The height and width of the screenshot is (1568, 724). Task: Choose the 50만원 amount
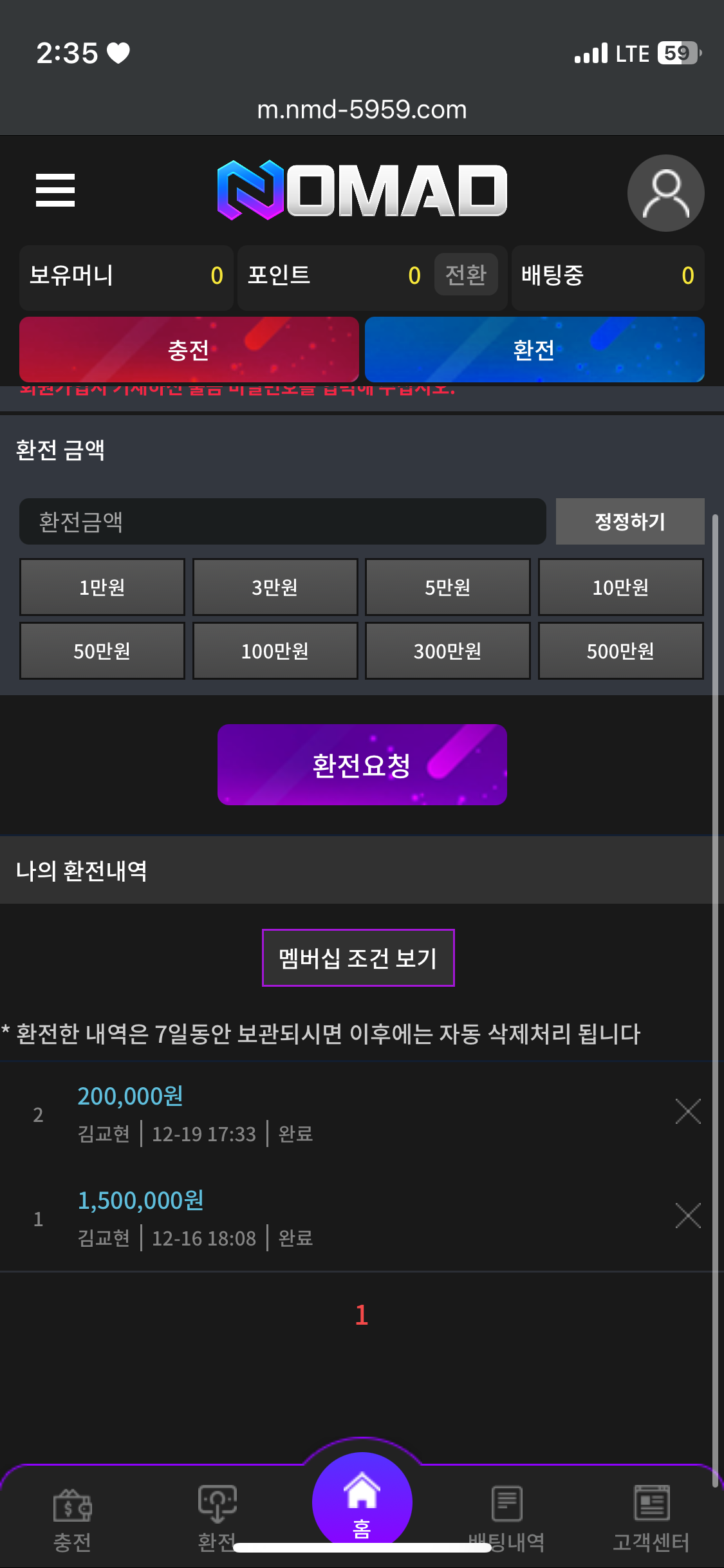[102, 651]
